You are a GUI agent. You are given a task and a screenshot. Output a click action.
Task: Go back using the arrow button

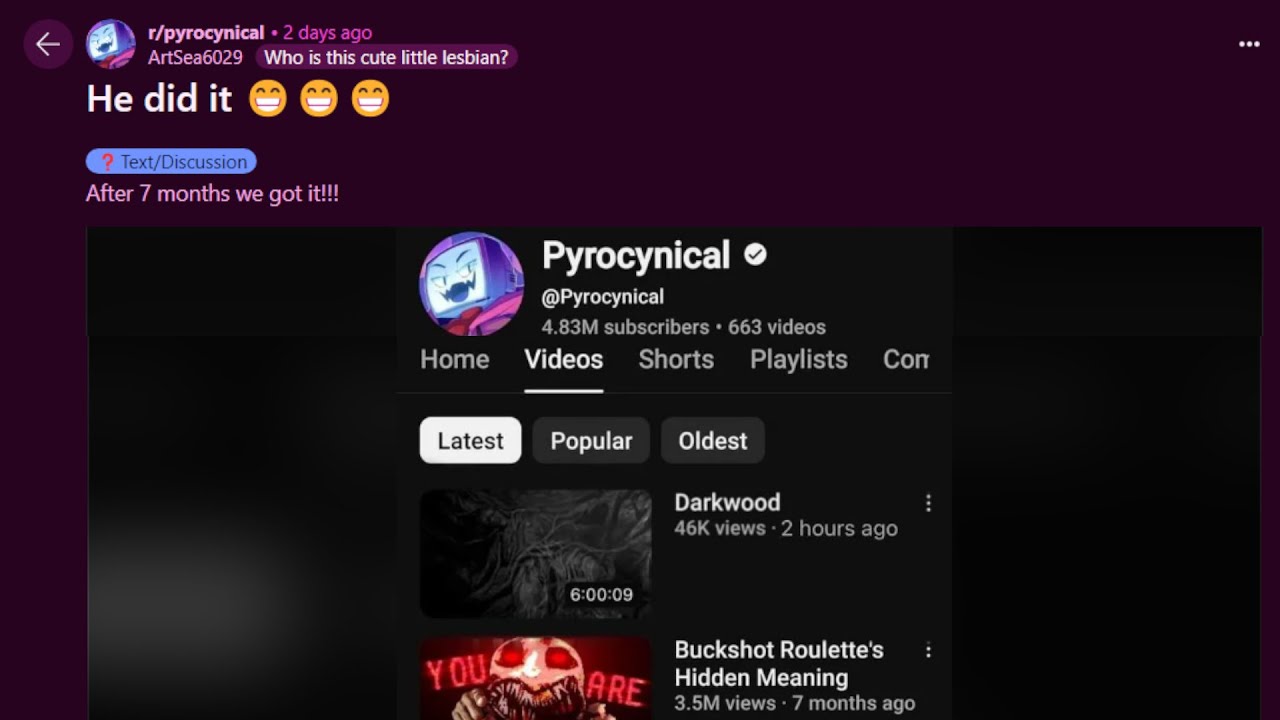47,44
